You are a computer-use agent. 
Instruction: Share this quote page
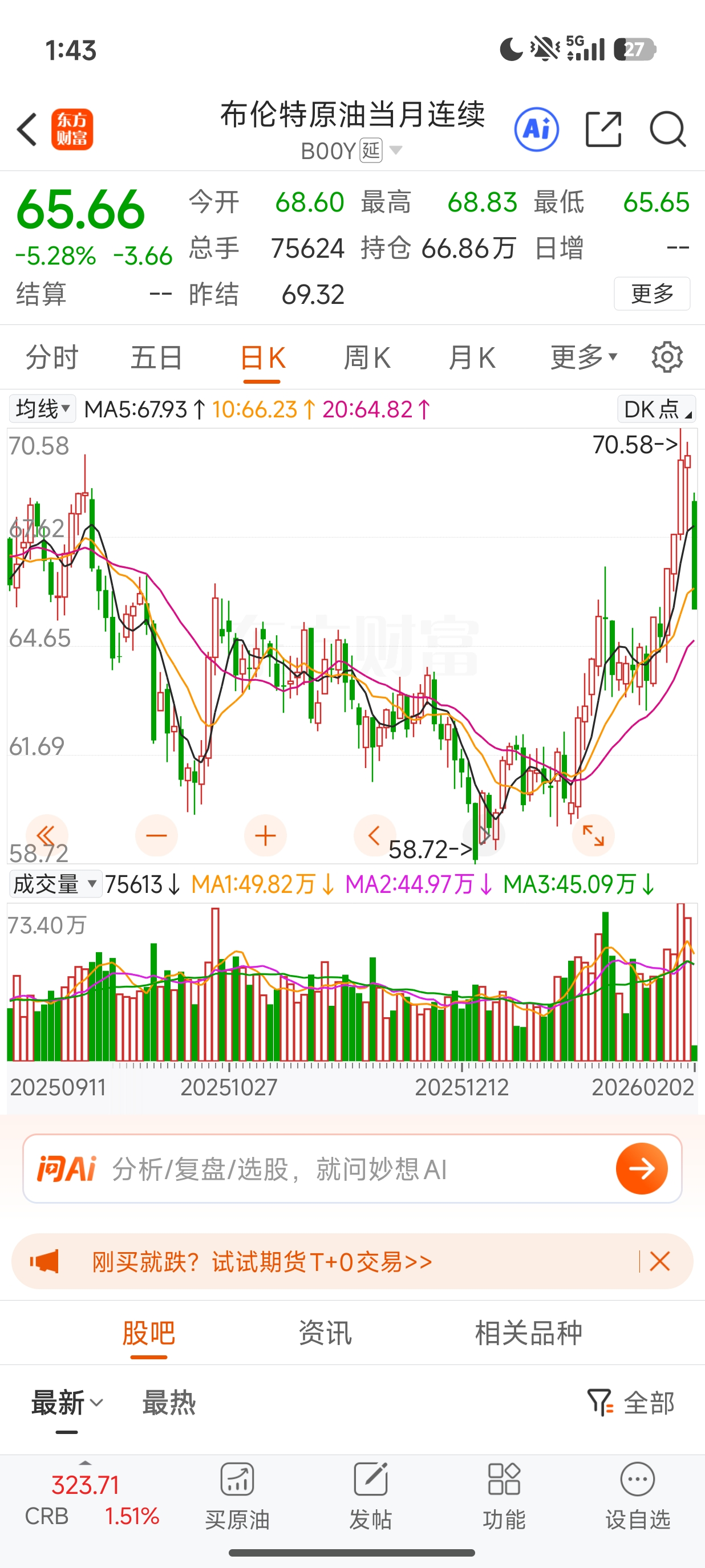603,129
